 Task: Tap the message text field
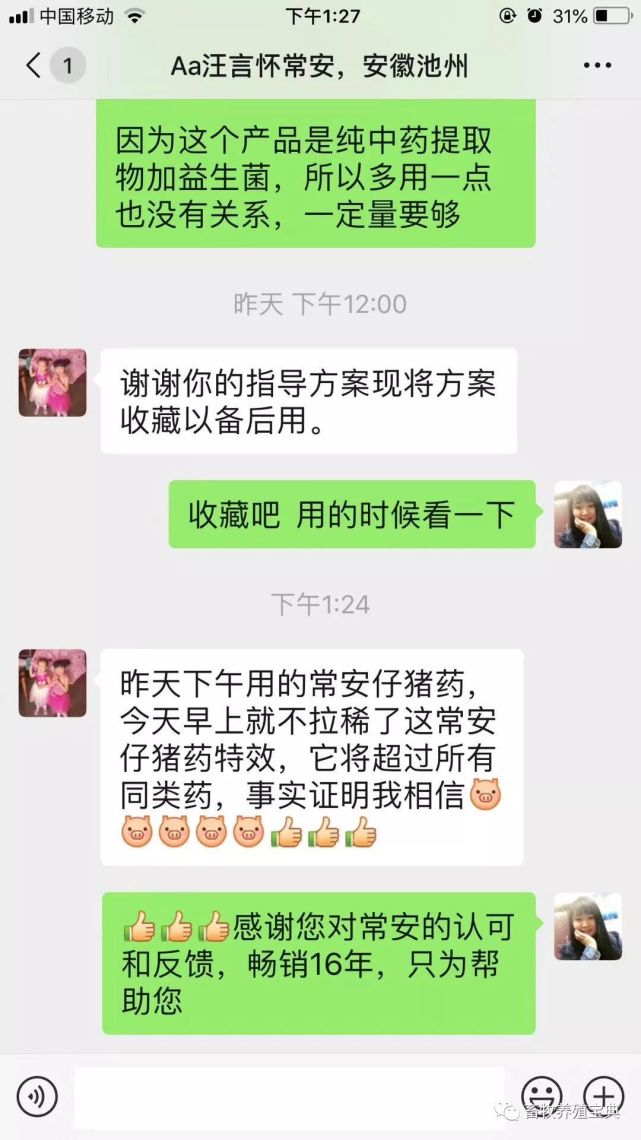(288, 1097)
